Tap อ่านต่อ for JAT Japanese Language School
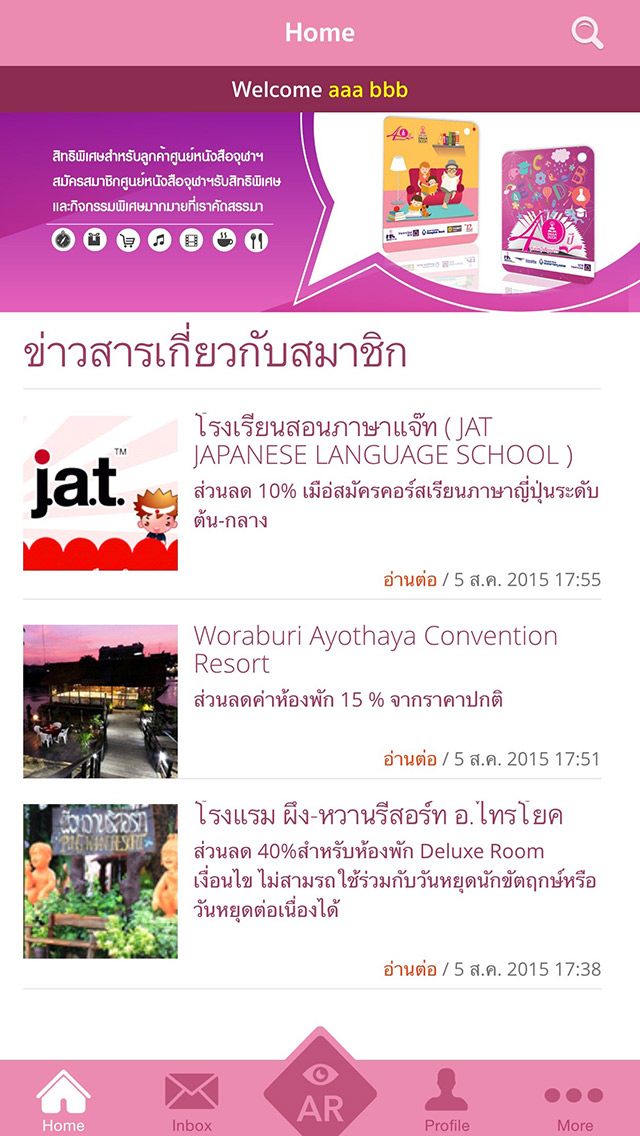Screen dimensions: 640x1136 (x=410, y=579)
